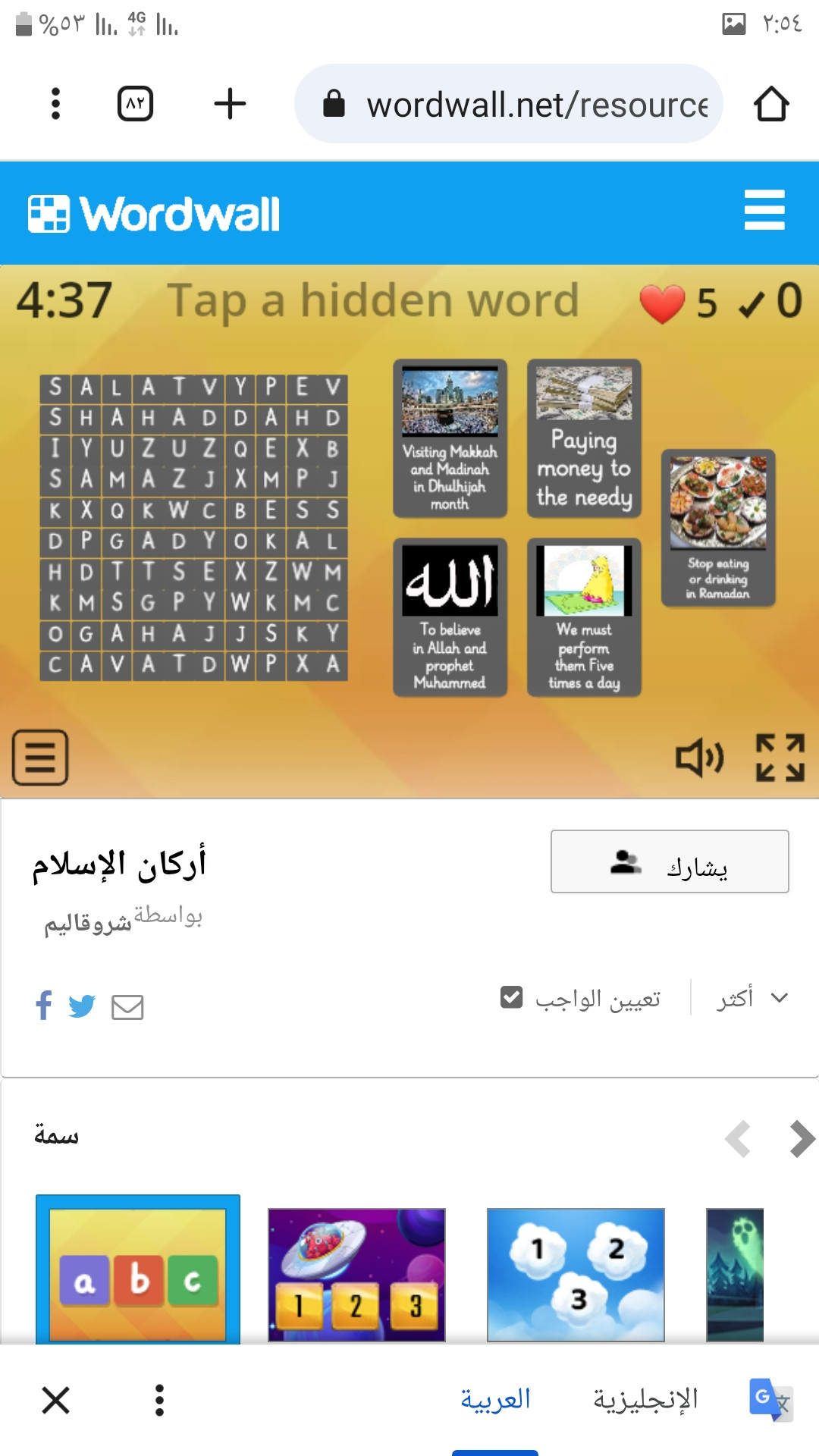Close the translate bar
Viewport: 819px width, 1456px height.
click(56, 1400)
